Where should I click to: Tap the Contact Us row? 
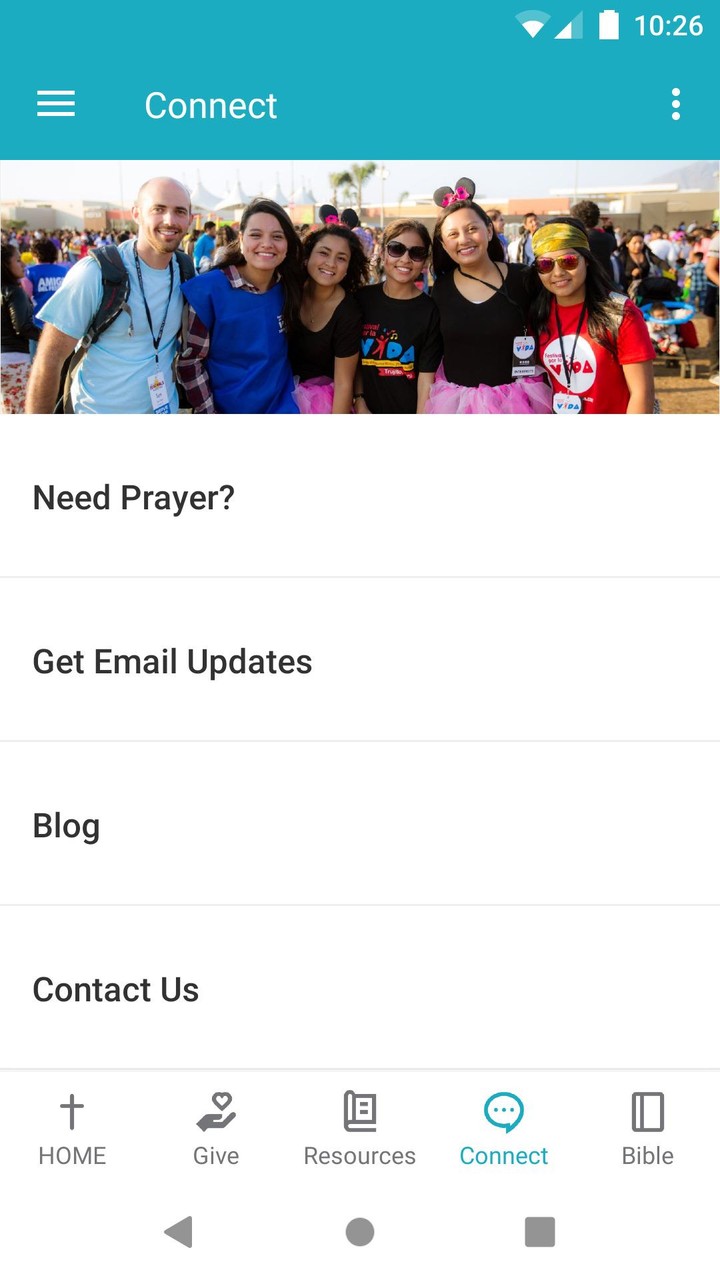[360, 989]
